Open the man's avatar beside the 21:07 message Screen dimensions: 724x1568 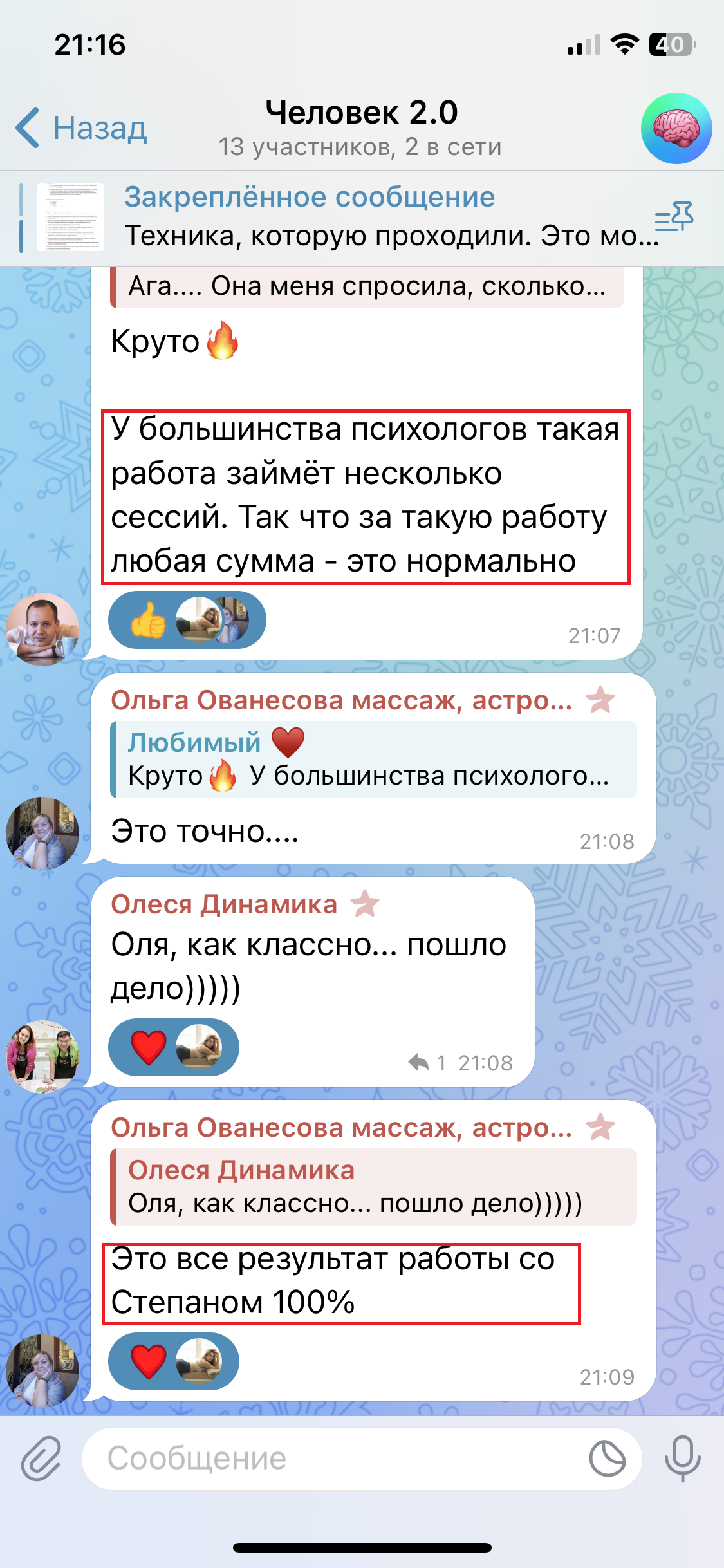(42, 629)
